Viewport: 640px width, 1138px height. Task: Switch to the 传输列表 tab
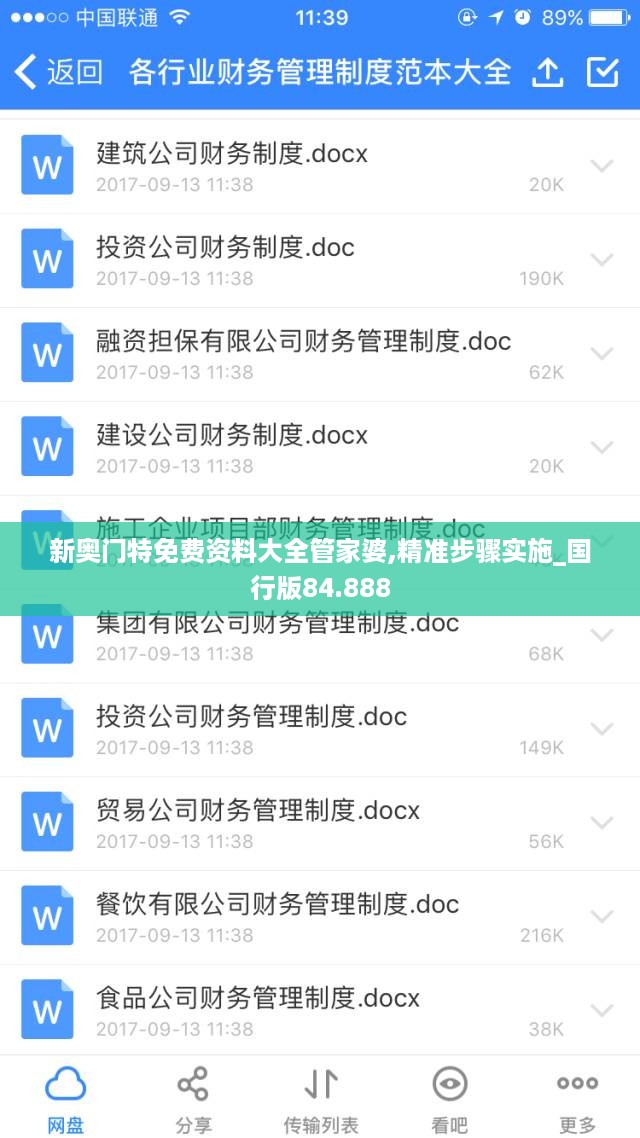pyautogui.click(x=321, y=1098)
